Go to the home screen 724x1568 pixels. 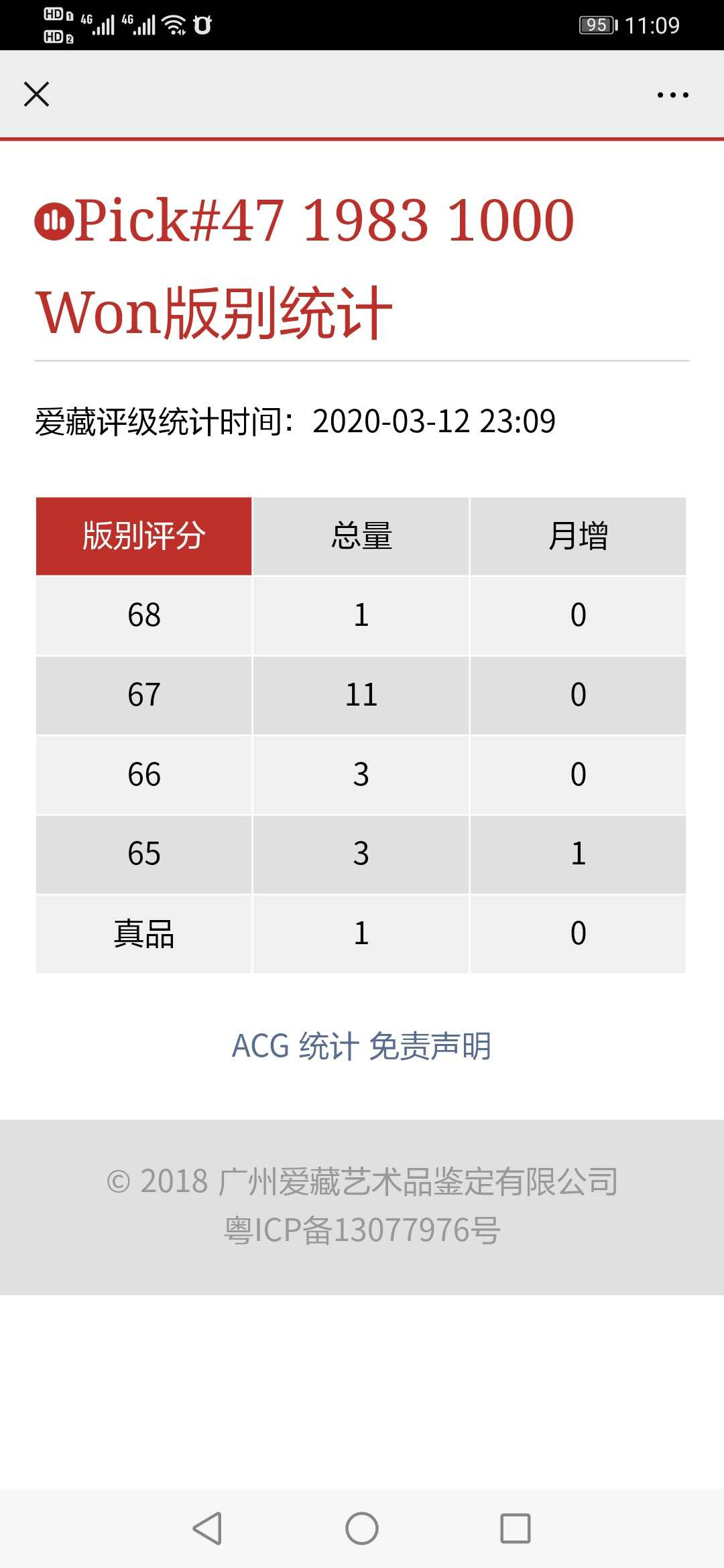362,1528
